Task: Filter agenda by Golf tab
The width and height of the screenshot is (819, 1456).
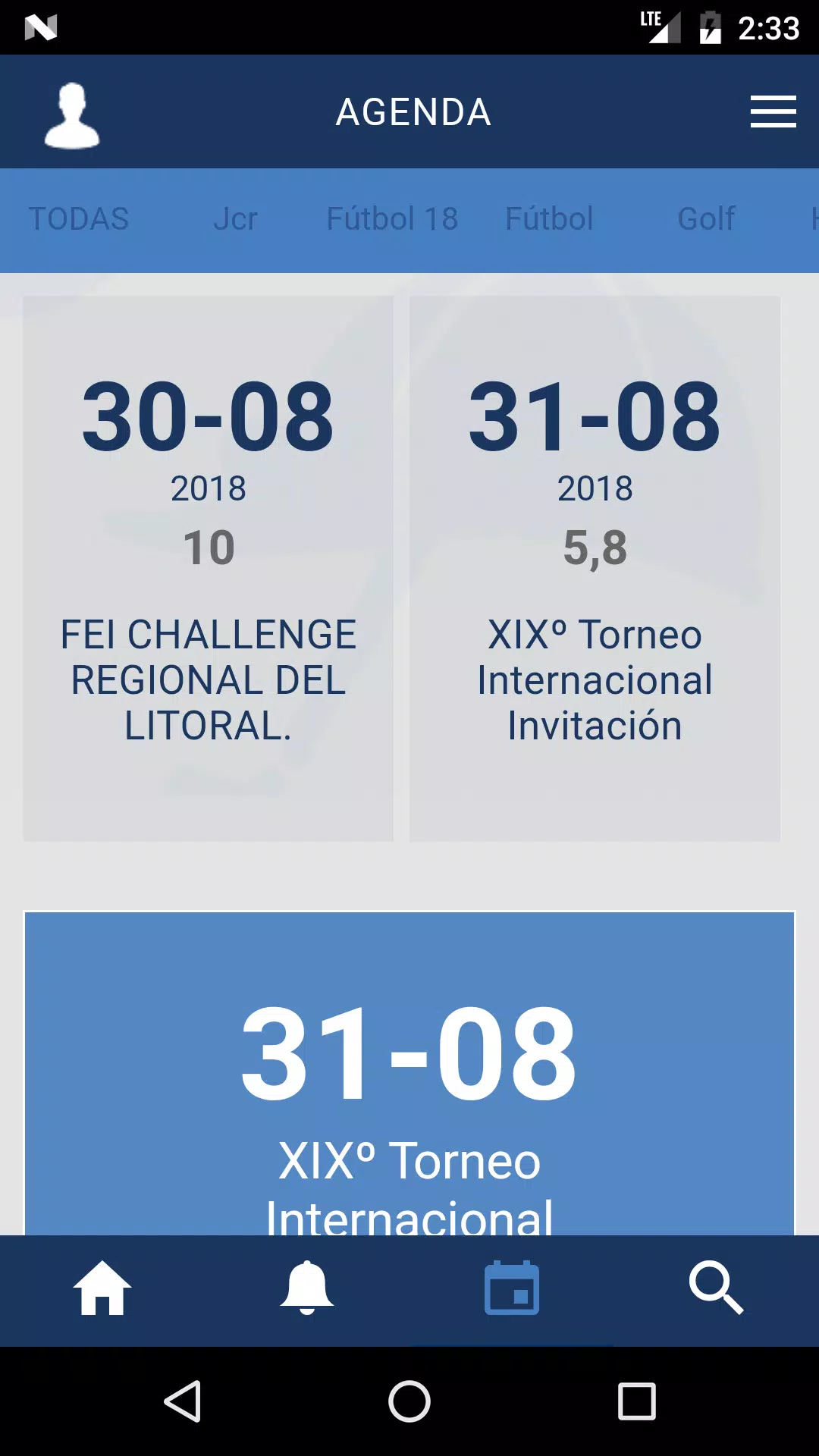Action: 706,219
